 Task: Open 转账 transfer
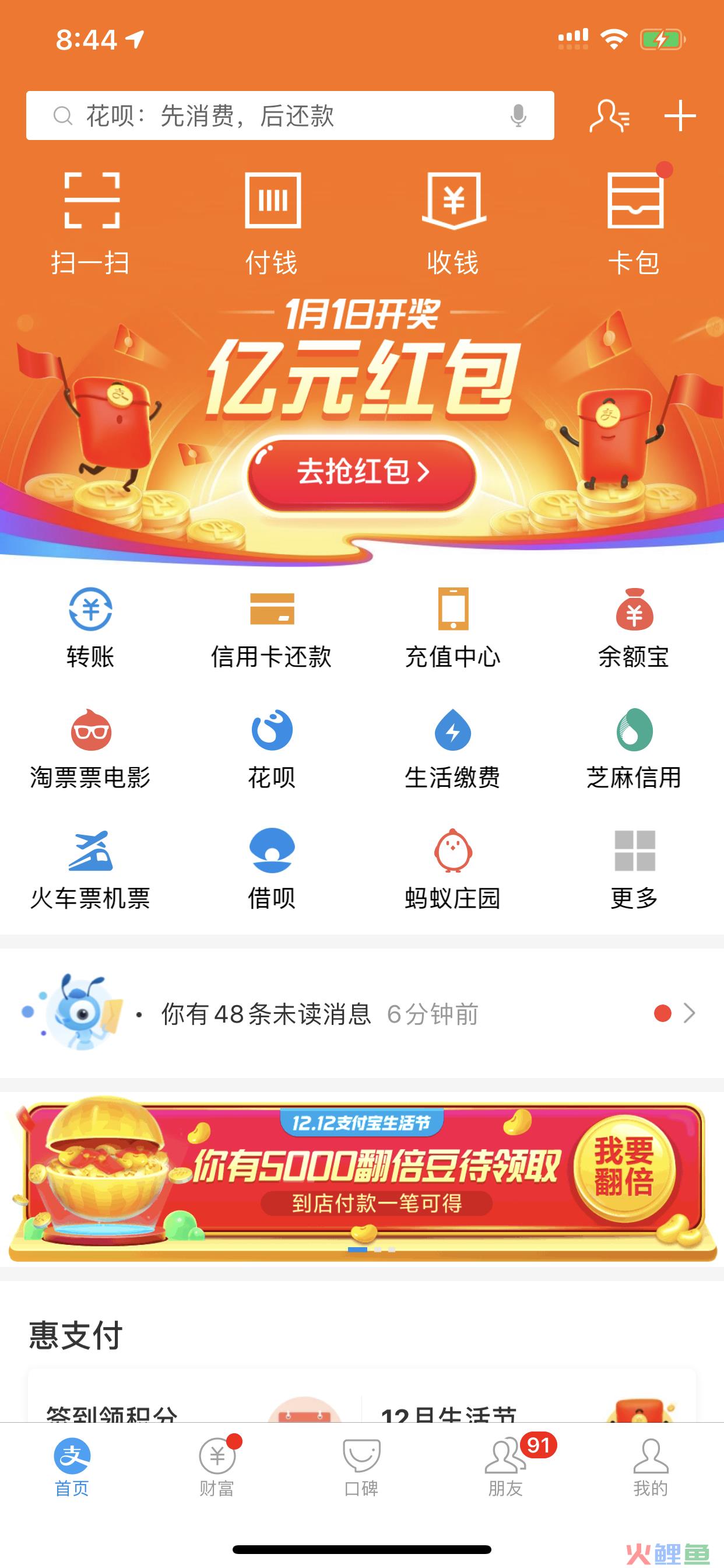click(x=91, y=627)
